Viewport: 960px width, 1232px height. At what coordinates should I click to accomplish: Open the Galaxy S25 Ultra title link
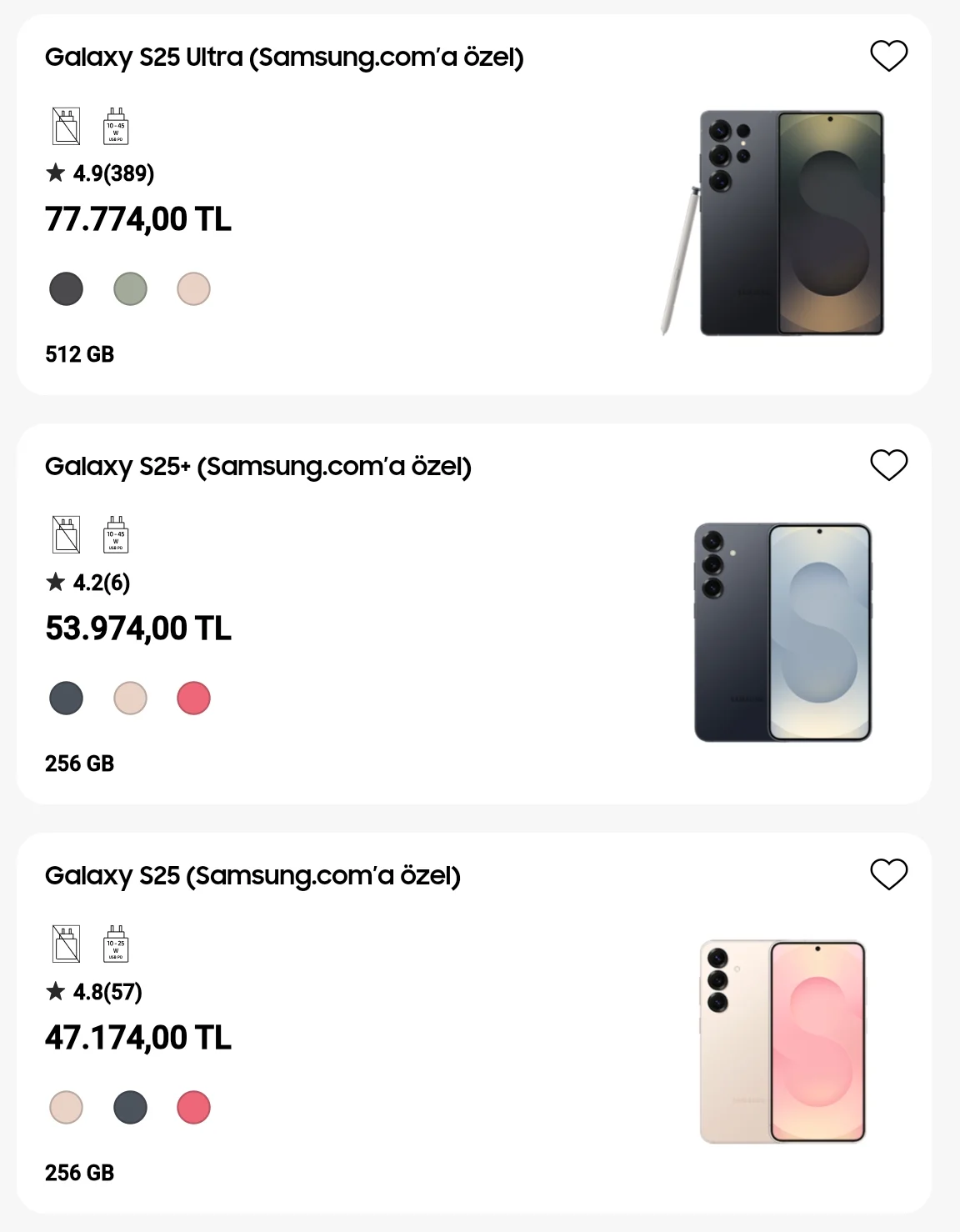point(284,58)
